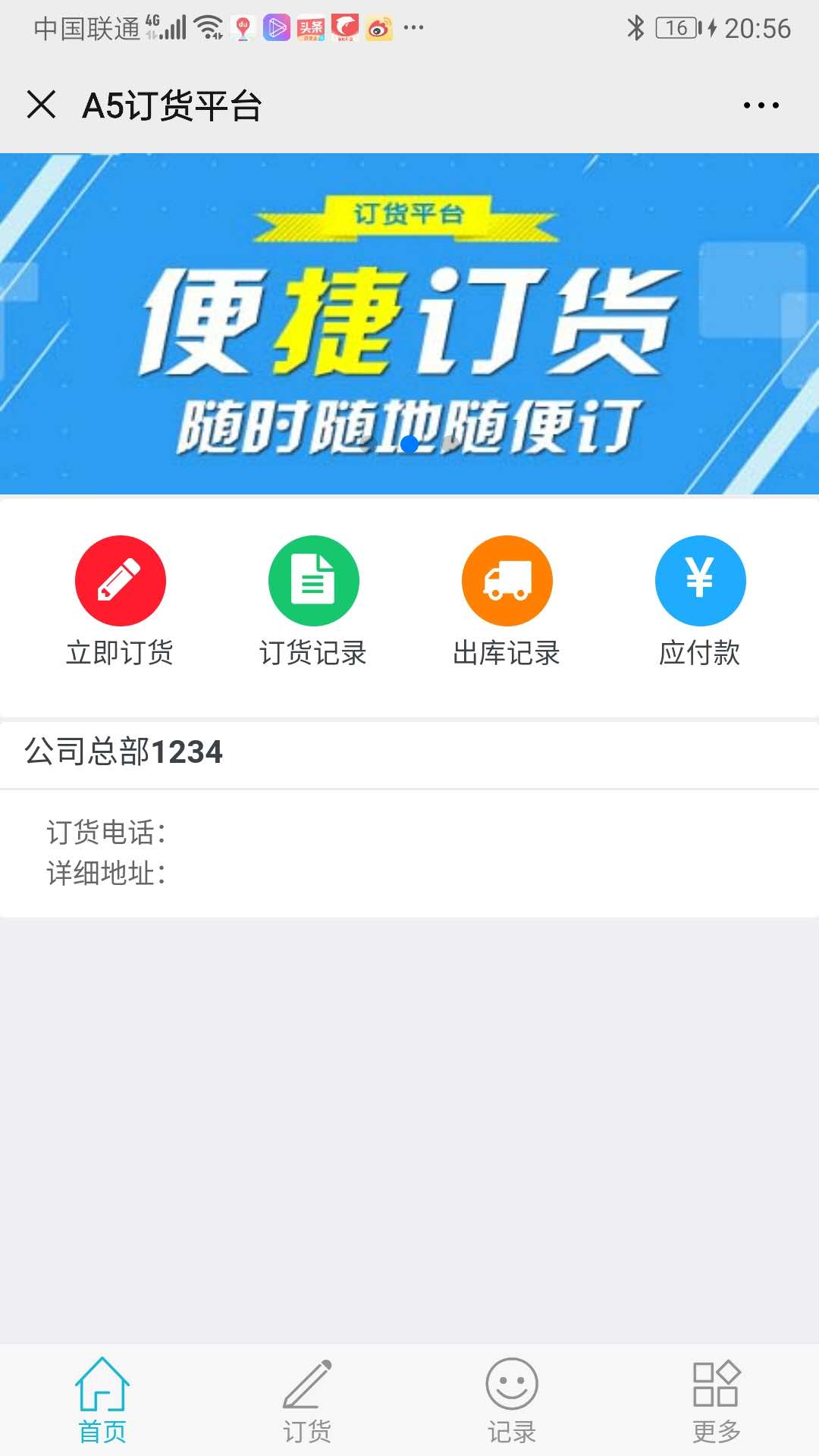The image size is (819, 1456).
Task: Open the three-dot overflow menu
Action: point(761,105)
